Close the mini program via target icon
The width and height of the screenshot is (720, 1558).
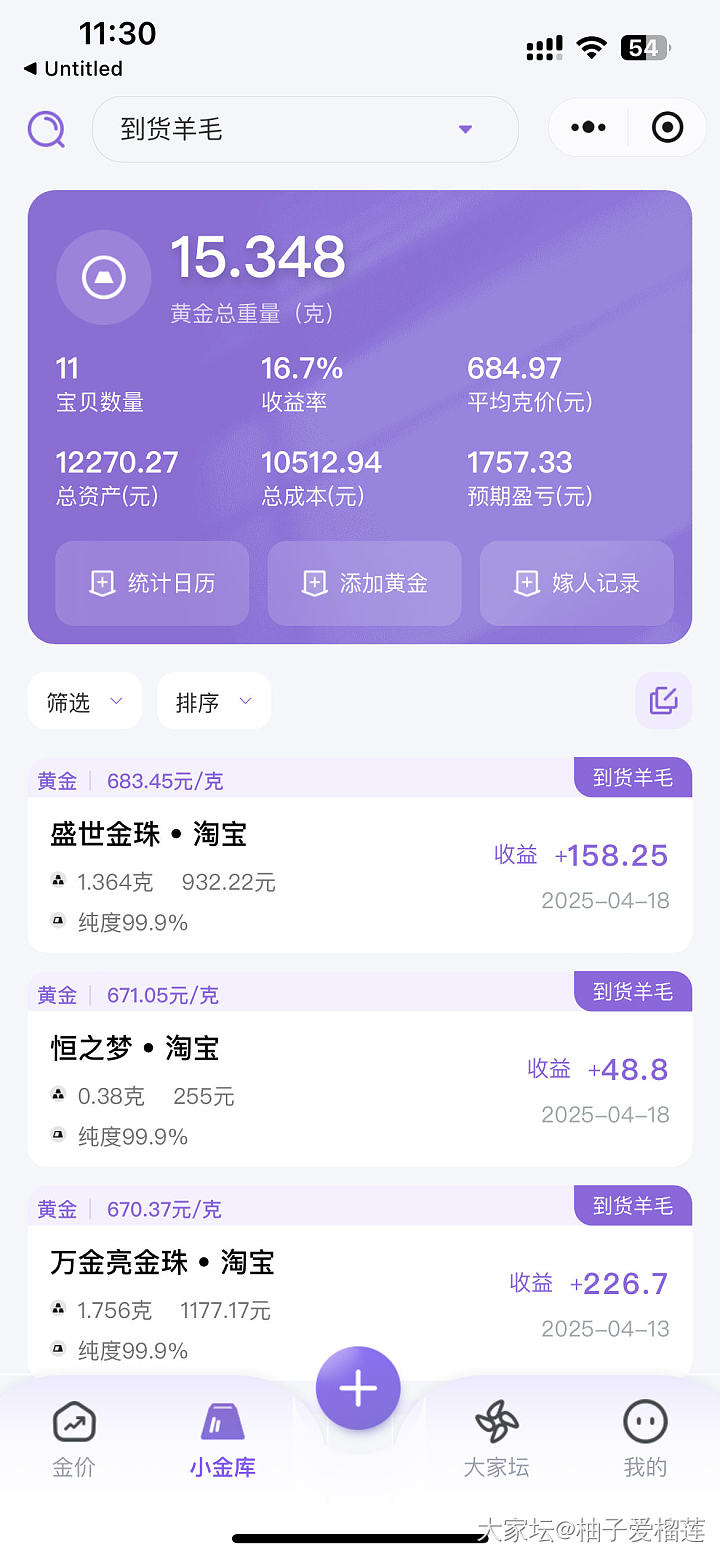(667, 128)
